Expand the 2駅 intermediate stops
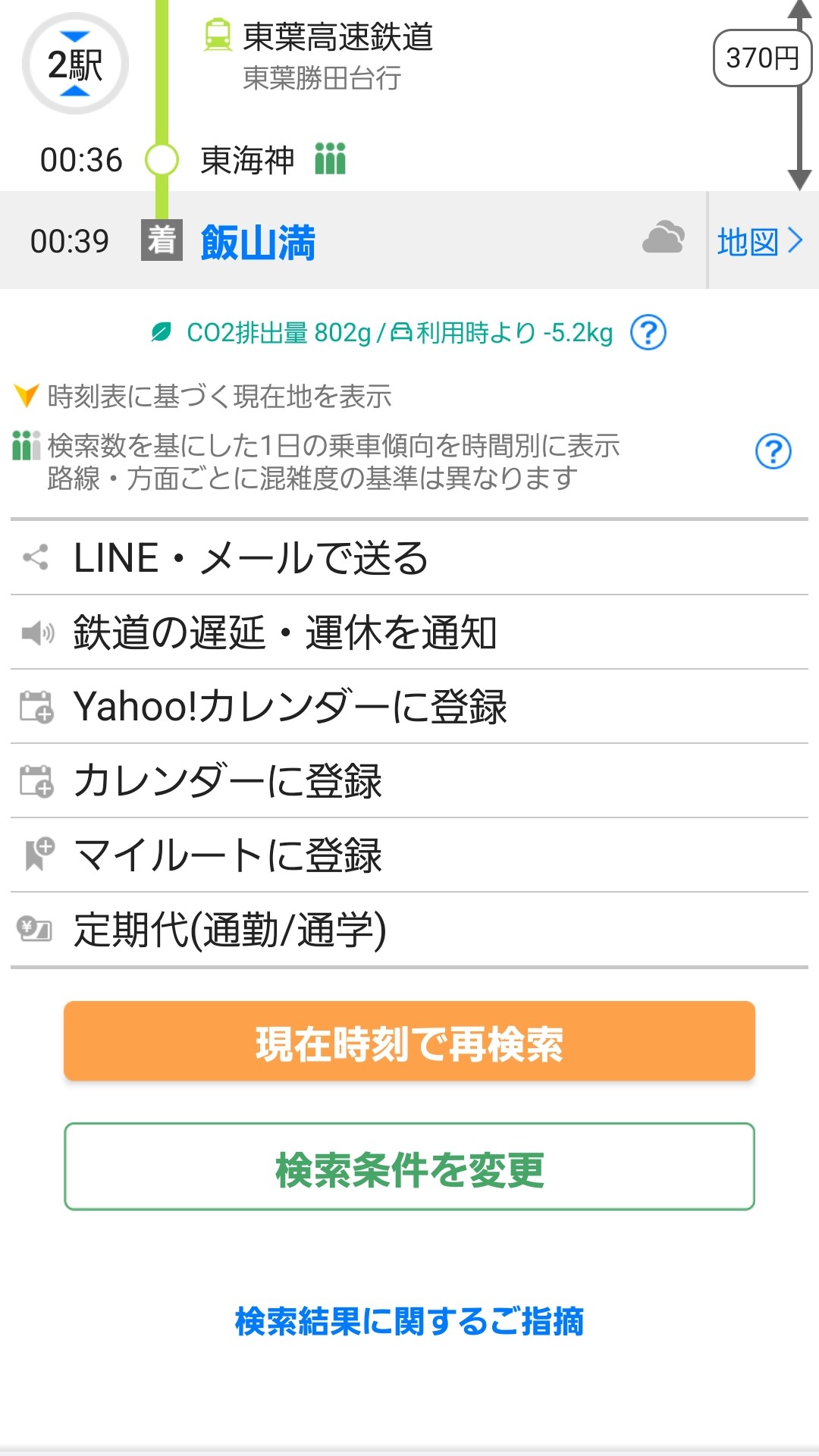 [74, 64]
